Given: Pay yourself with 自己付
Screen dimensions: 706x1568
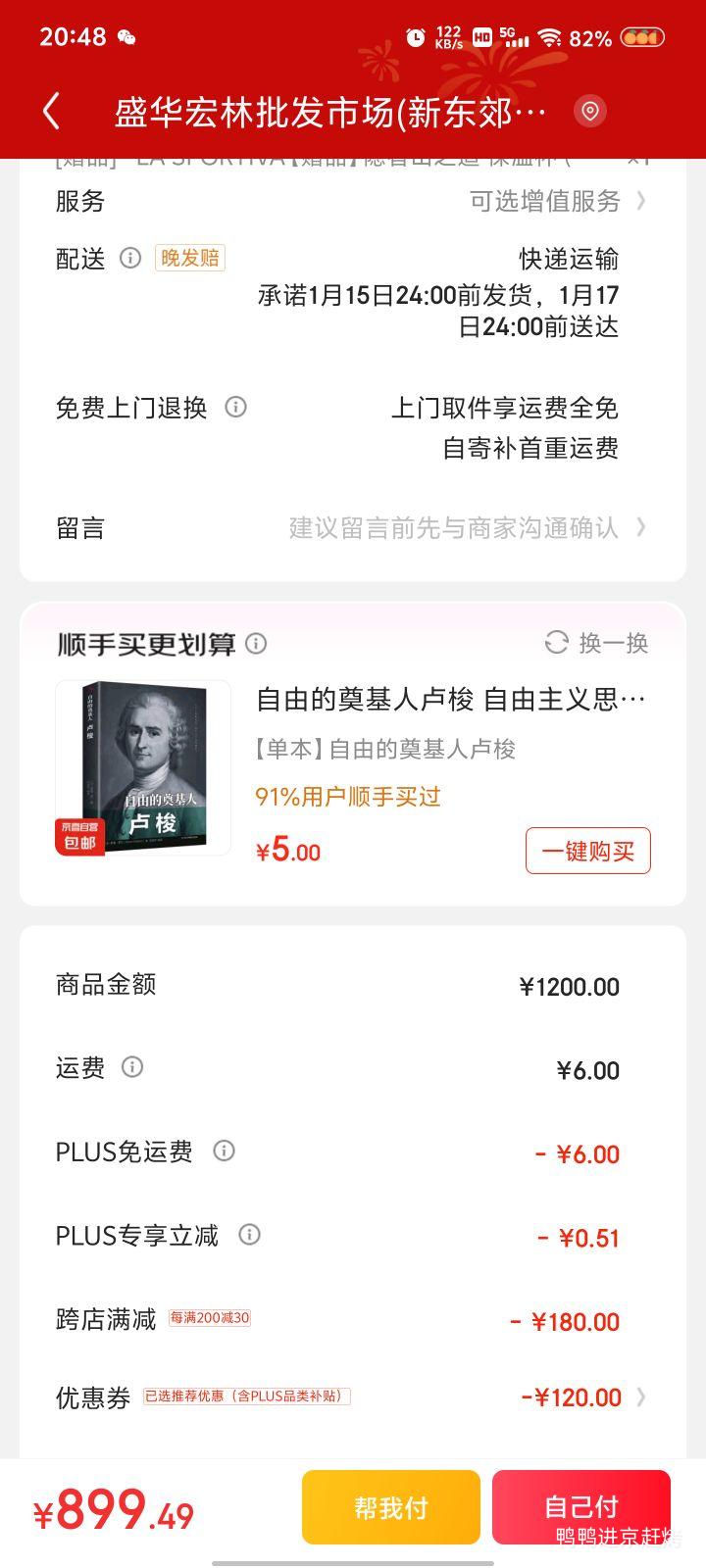Looking at the screenshot, I should pyautogui.click(x=581, y=1507).
